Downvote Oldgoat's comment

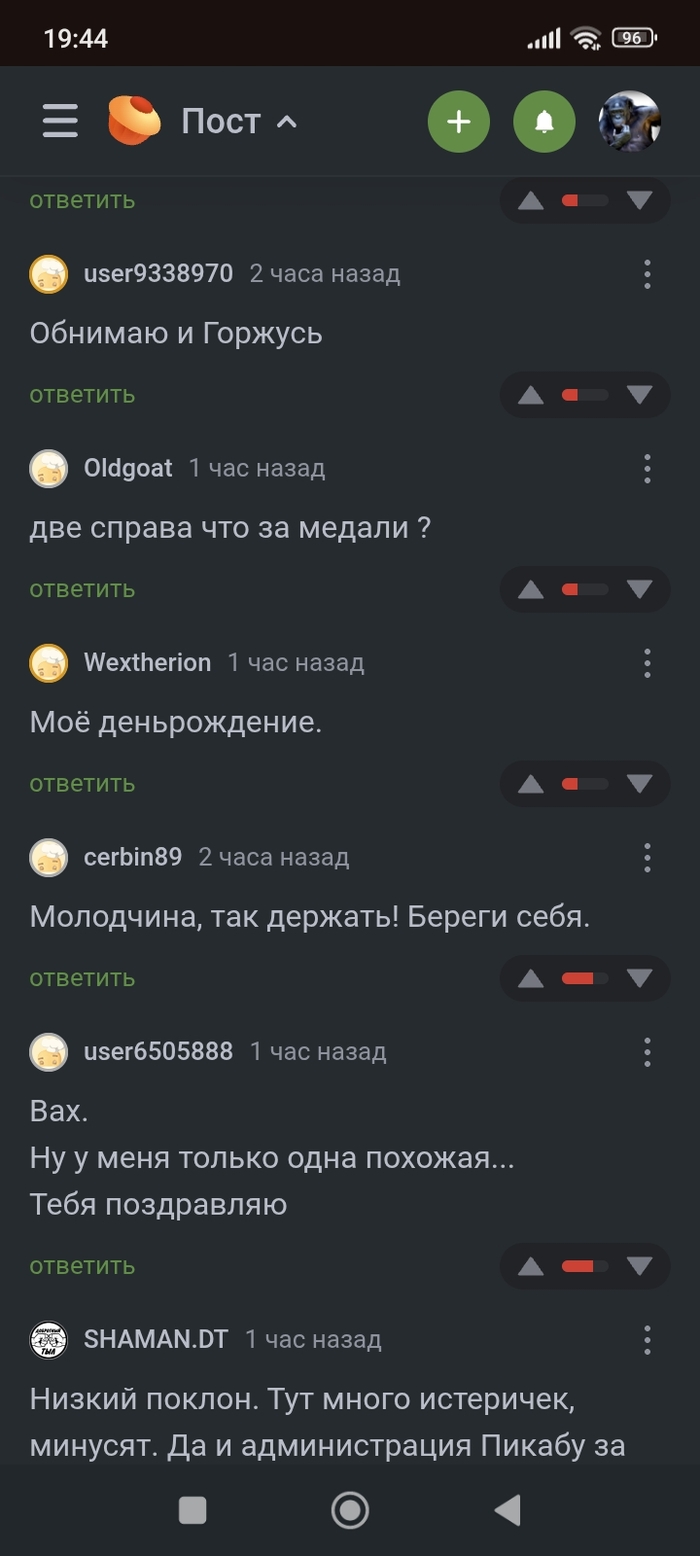(640, 590)
